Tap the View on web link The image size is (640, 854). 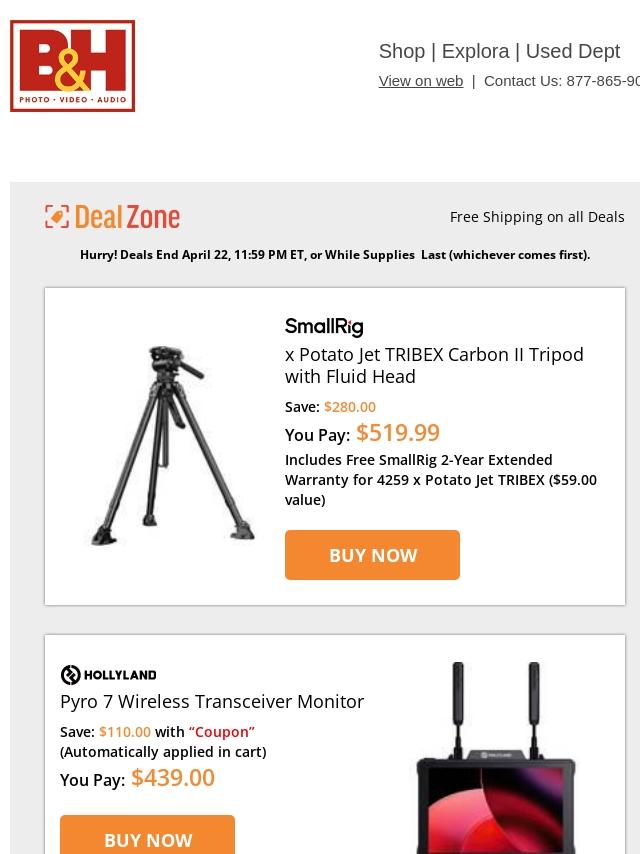[x=420, y=81]
